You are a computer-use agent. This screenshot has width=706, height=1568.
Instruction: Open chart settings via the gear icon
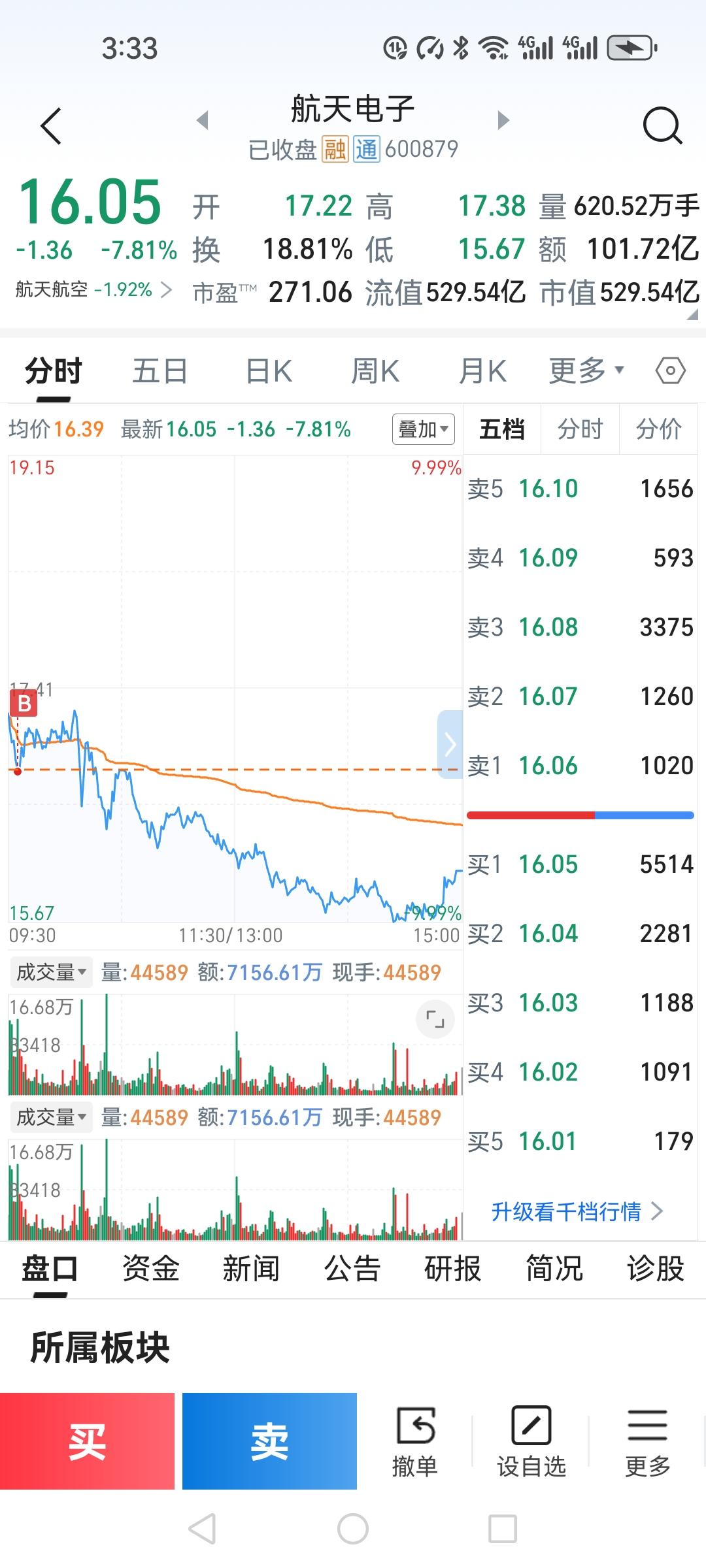[670, 370]
